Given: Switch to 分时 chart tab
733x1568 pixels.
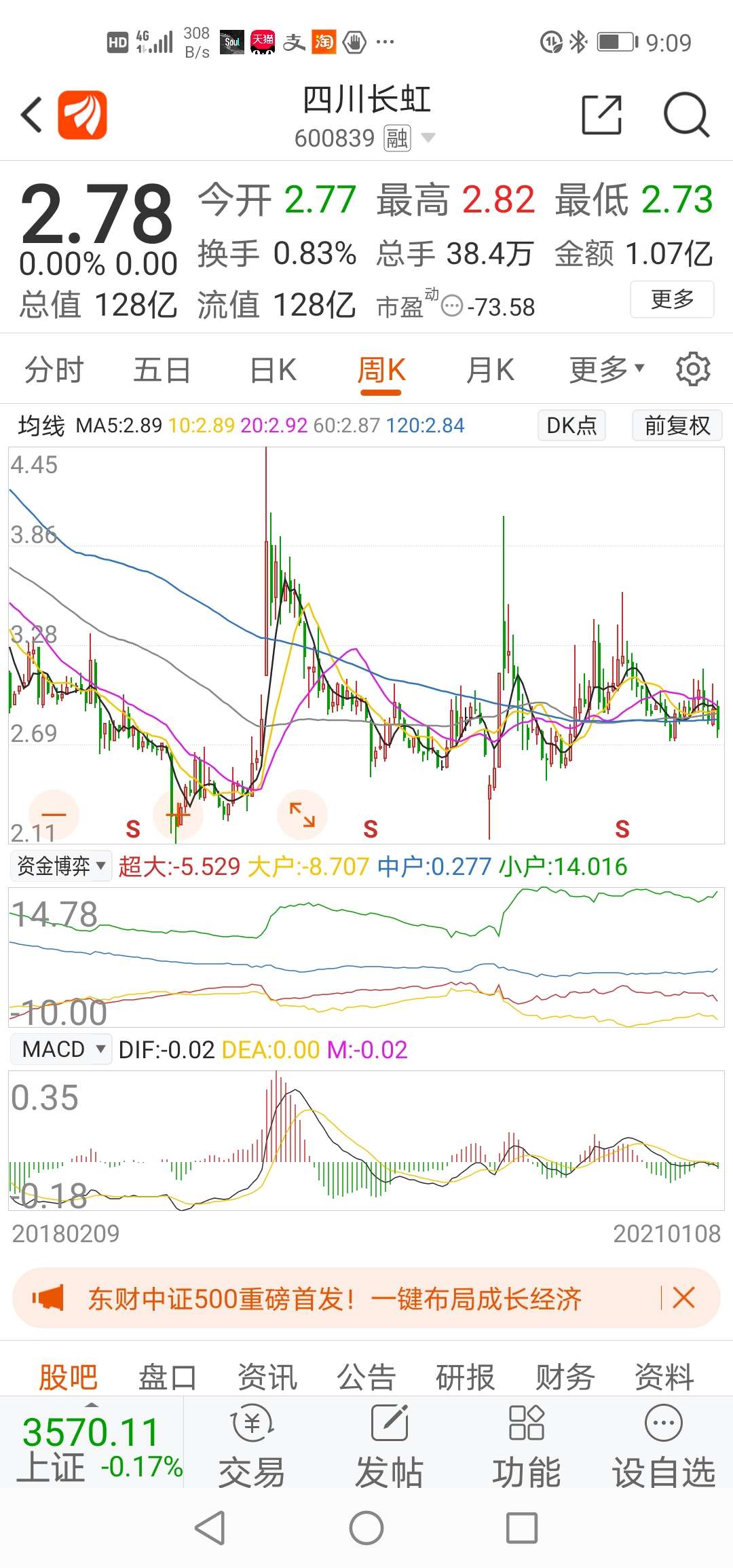Looking at the screenshot, I should tap(54, 371).
